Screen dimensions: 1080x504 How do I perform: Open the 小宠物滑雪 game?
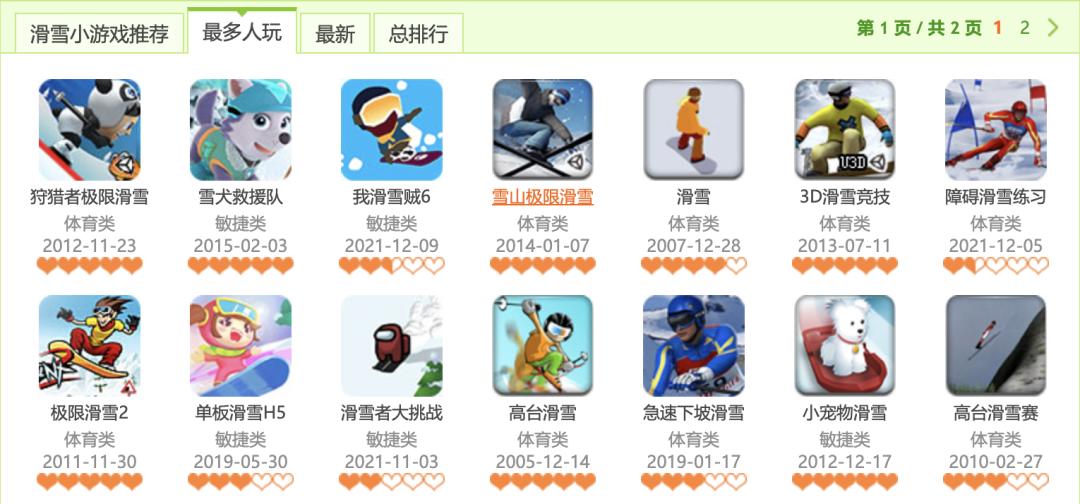point(844,346)
